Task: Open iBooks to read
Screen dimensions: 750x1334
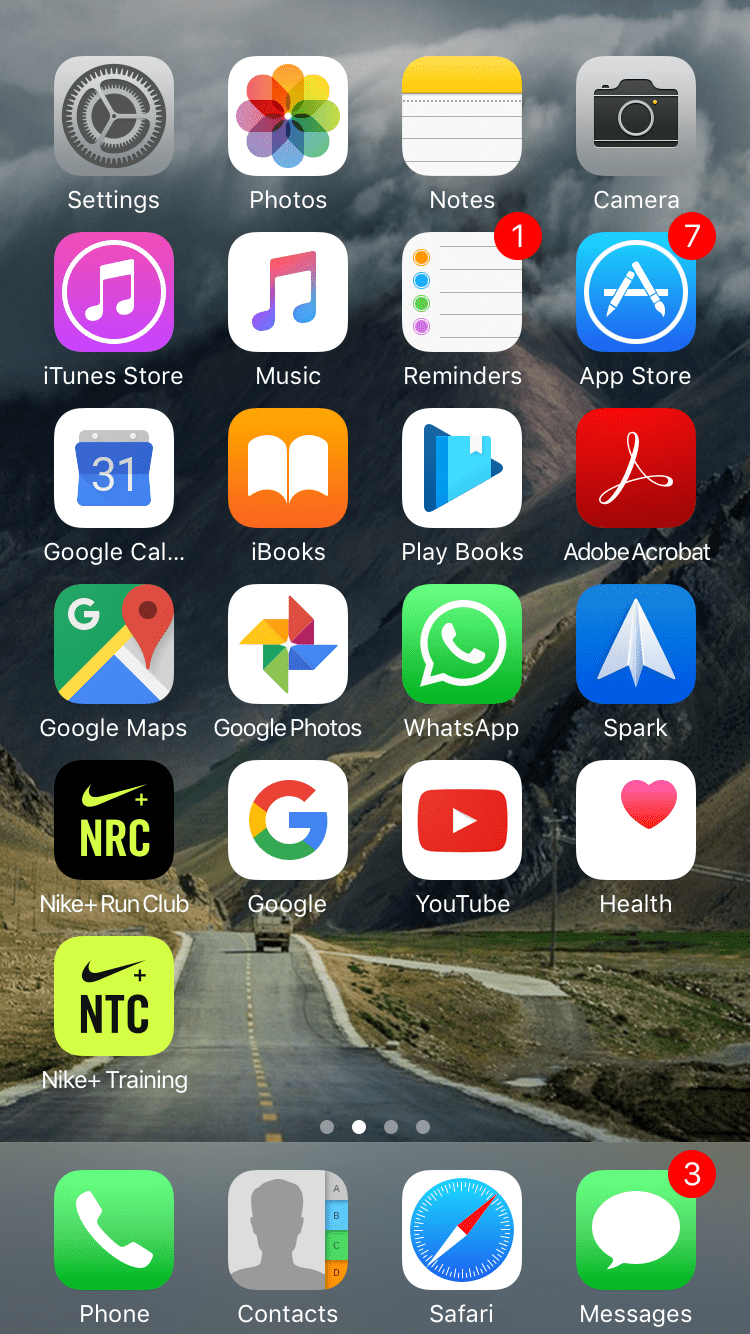Action: [x=288, y=468]
